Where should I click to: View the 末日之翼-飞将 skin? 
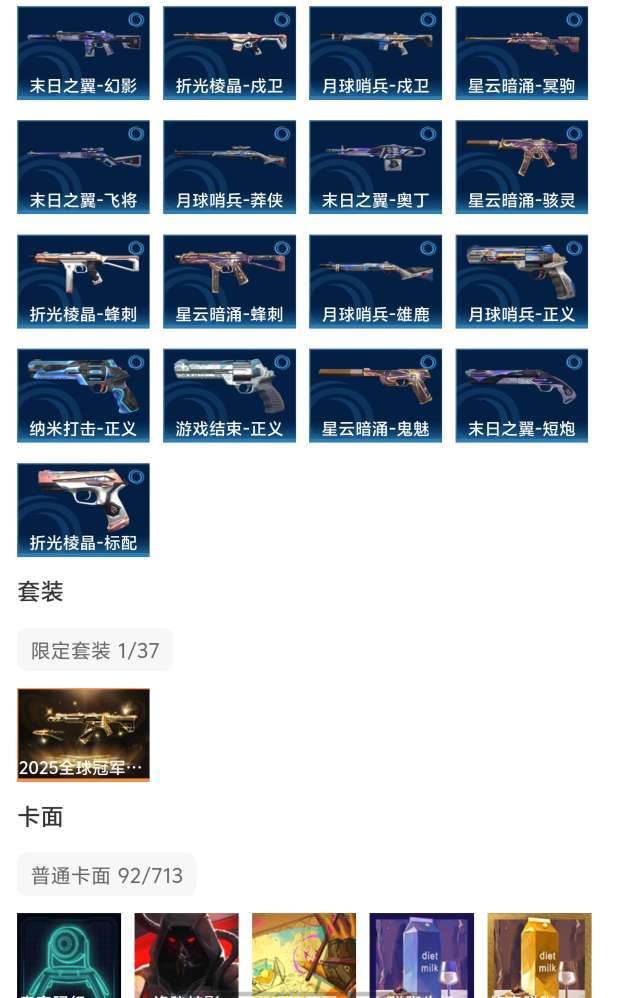(x=83, y=167)
